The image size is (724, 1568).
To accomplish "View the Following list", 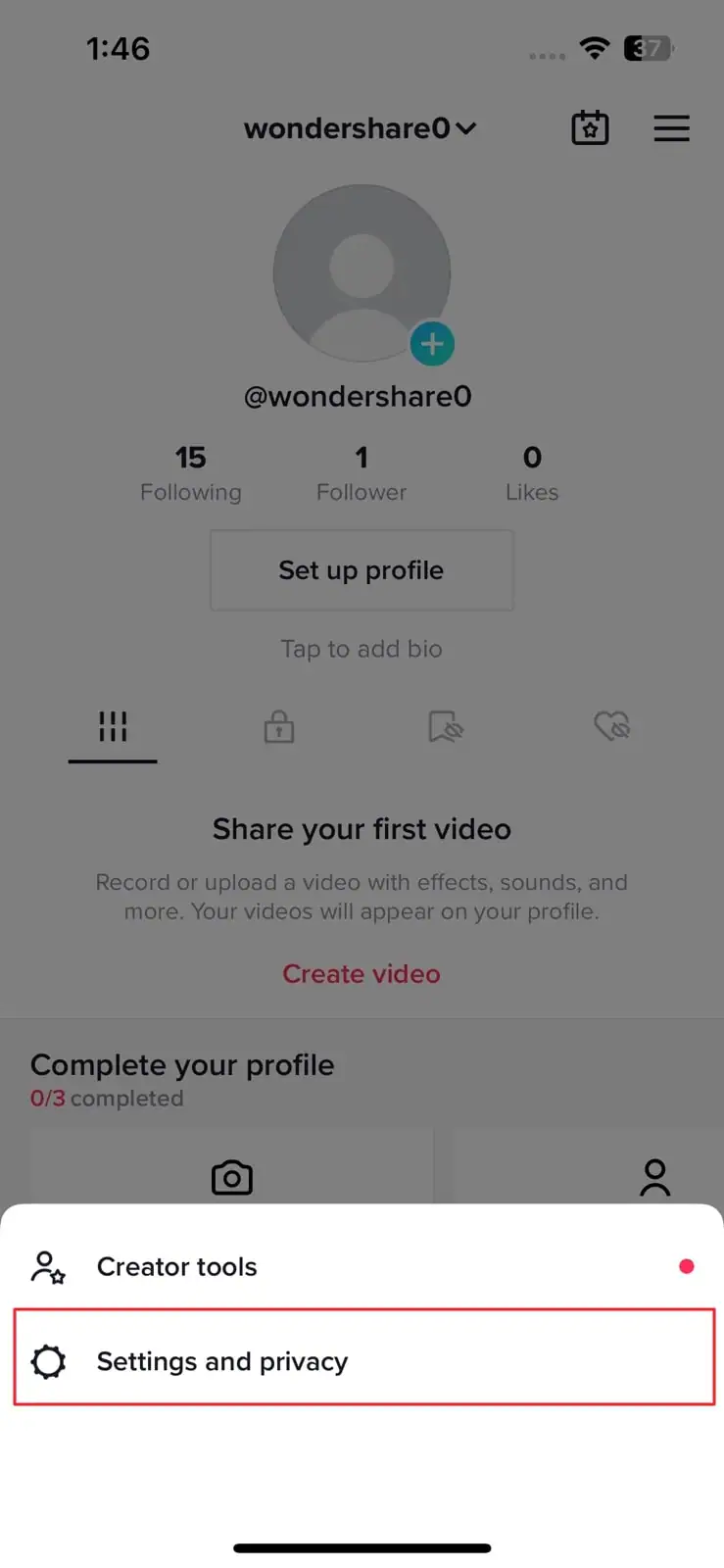I will (190, 472).
